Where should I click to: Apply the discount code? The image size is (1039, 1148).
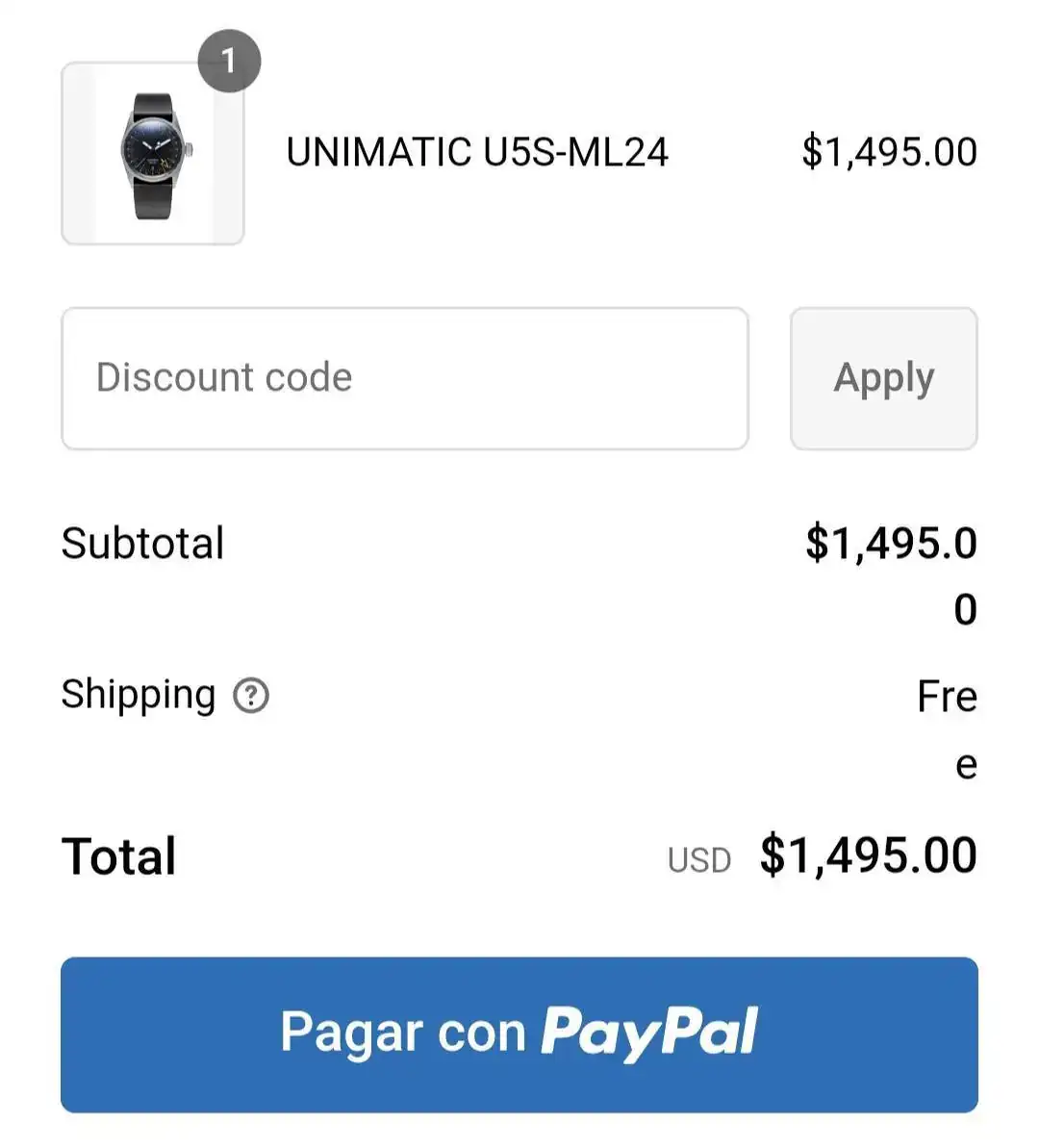[x=883, y=378]
